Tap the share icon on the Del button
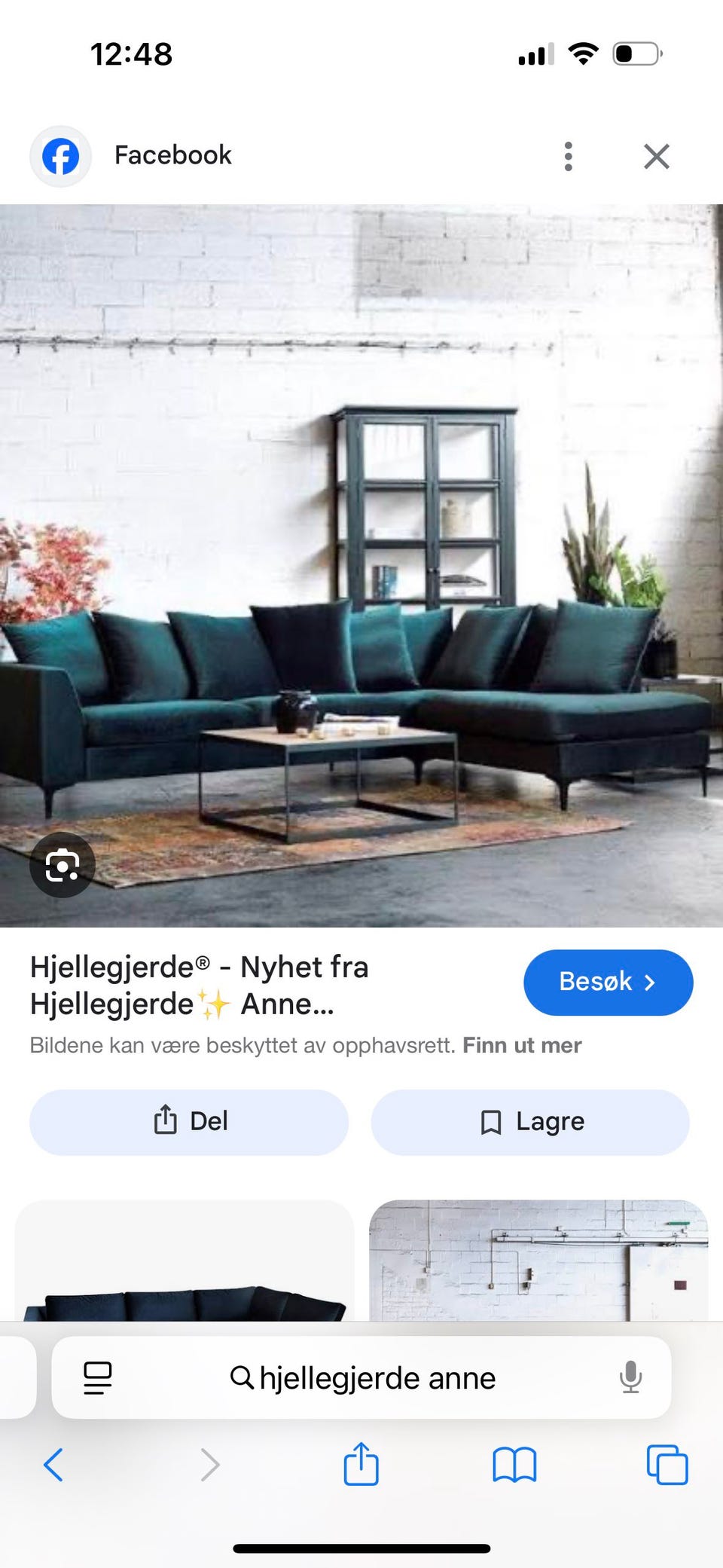 click(x=166, y=1121)
